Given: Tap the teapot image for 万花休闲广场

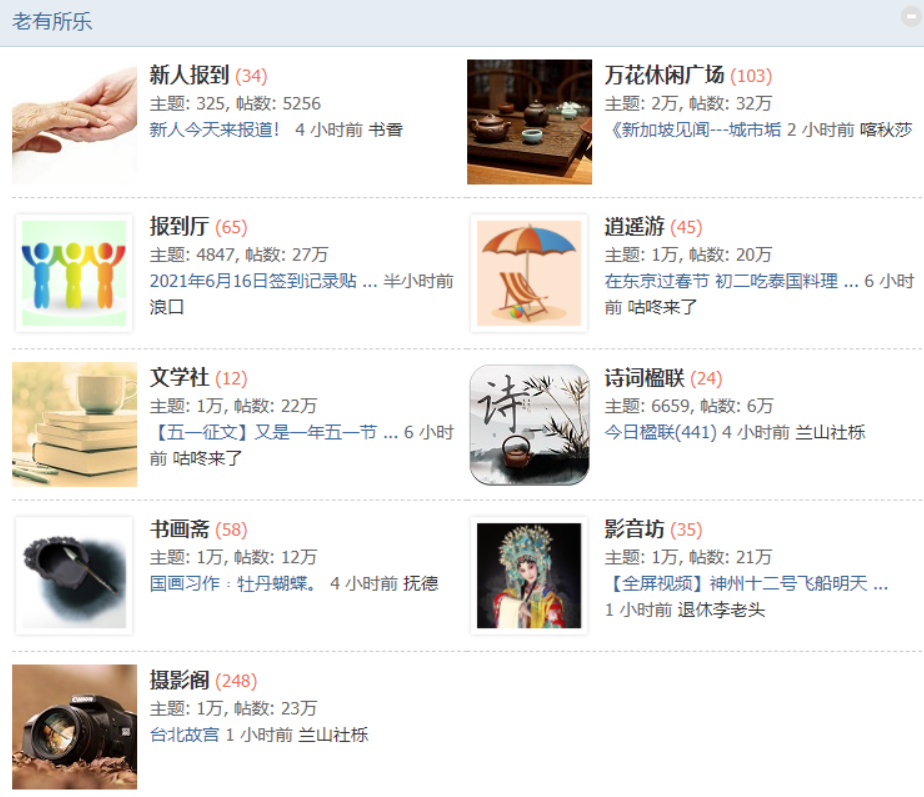Looking at the screenshot, I should click(529, 122).
